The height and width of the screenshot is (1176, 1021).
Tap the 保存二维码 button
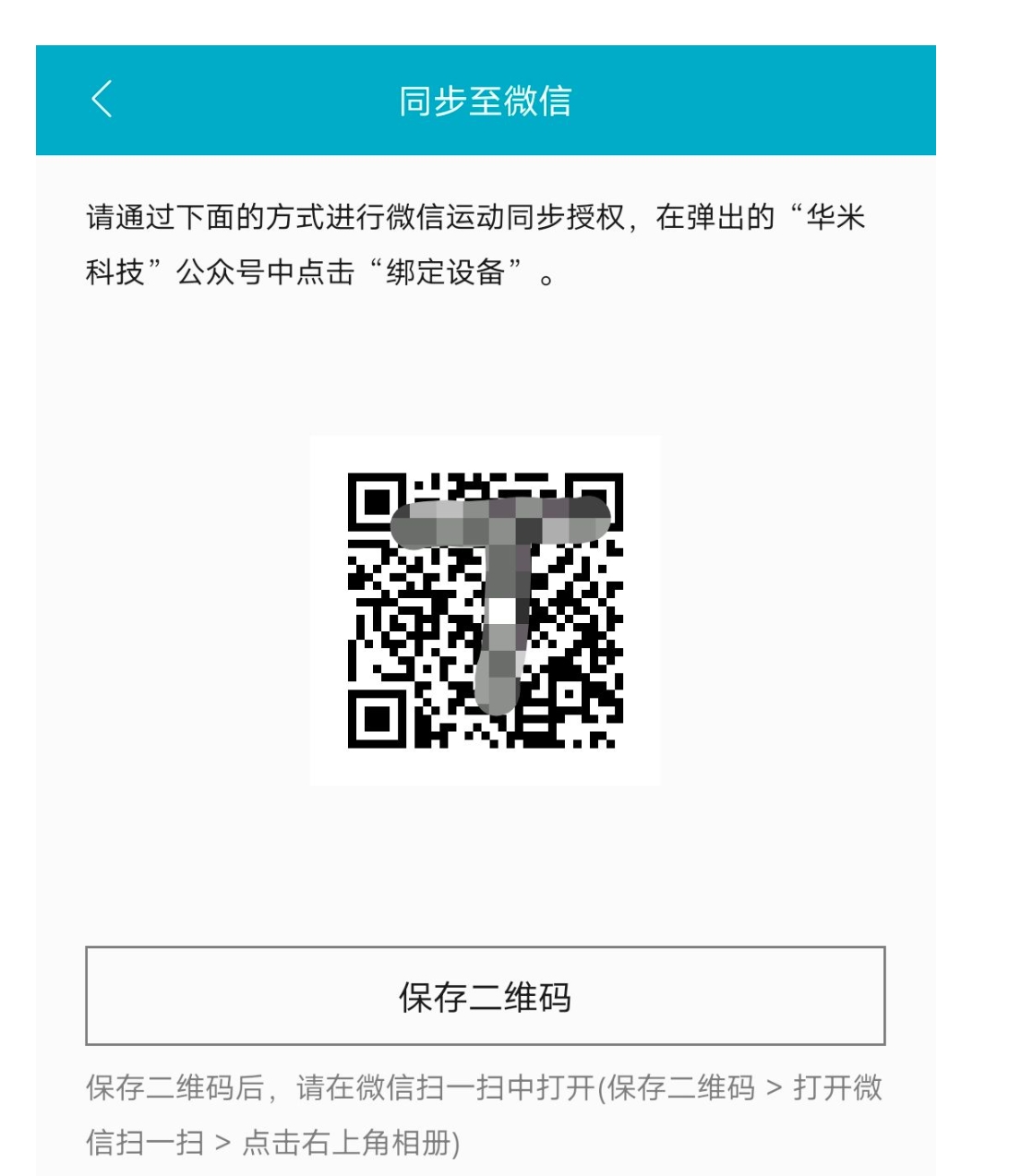[x=485, y=995]
